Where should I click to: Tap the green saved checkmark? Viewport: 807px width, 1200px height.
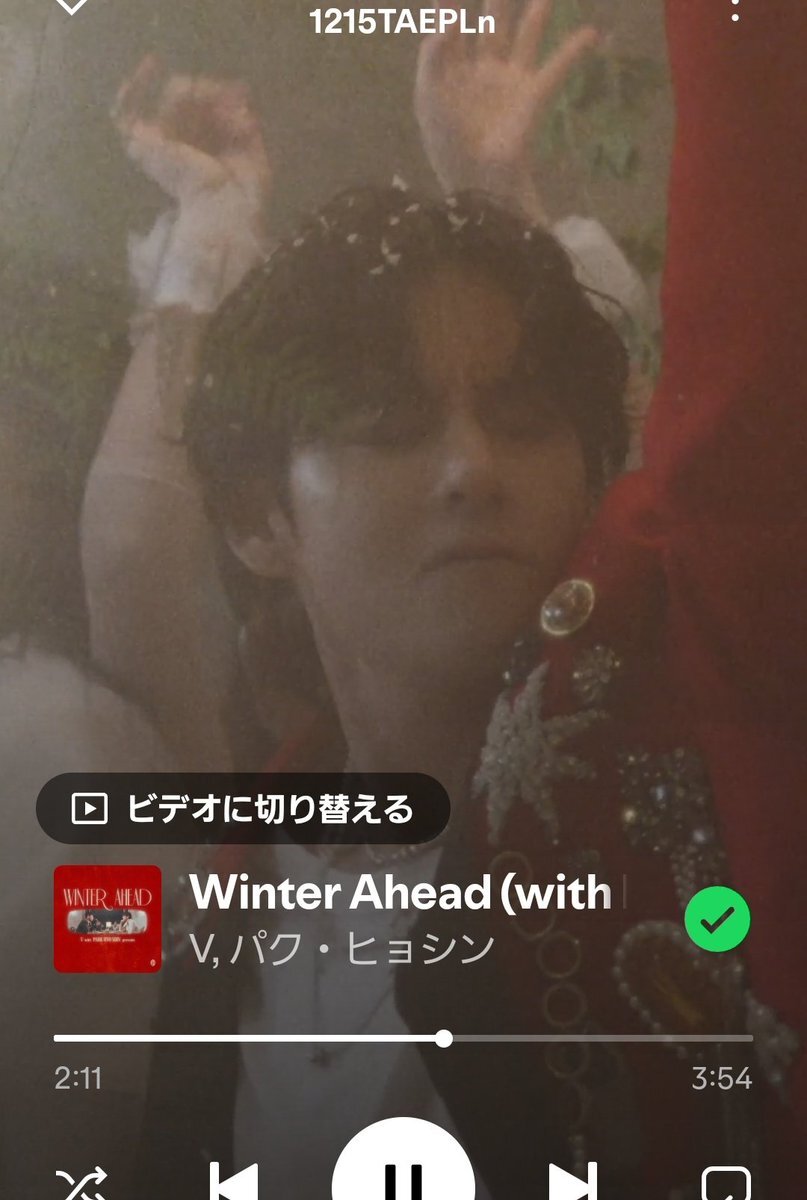click(717, 918)
